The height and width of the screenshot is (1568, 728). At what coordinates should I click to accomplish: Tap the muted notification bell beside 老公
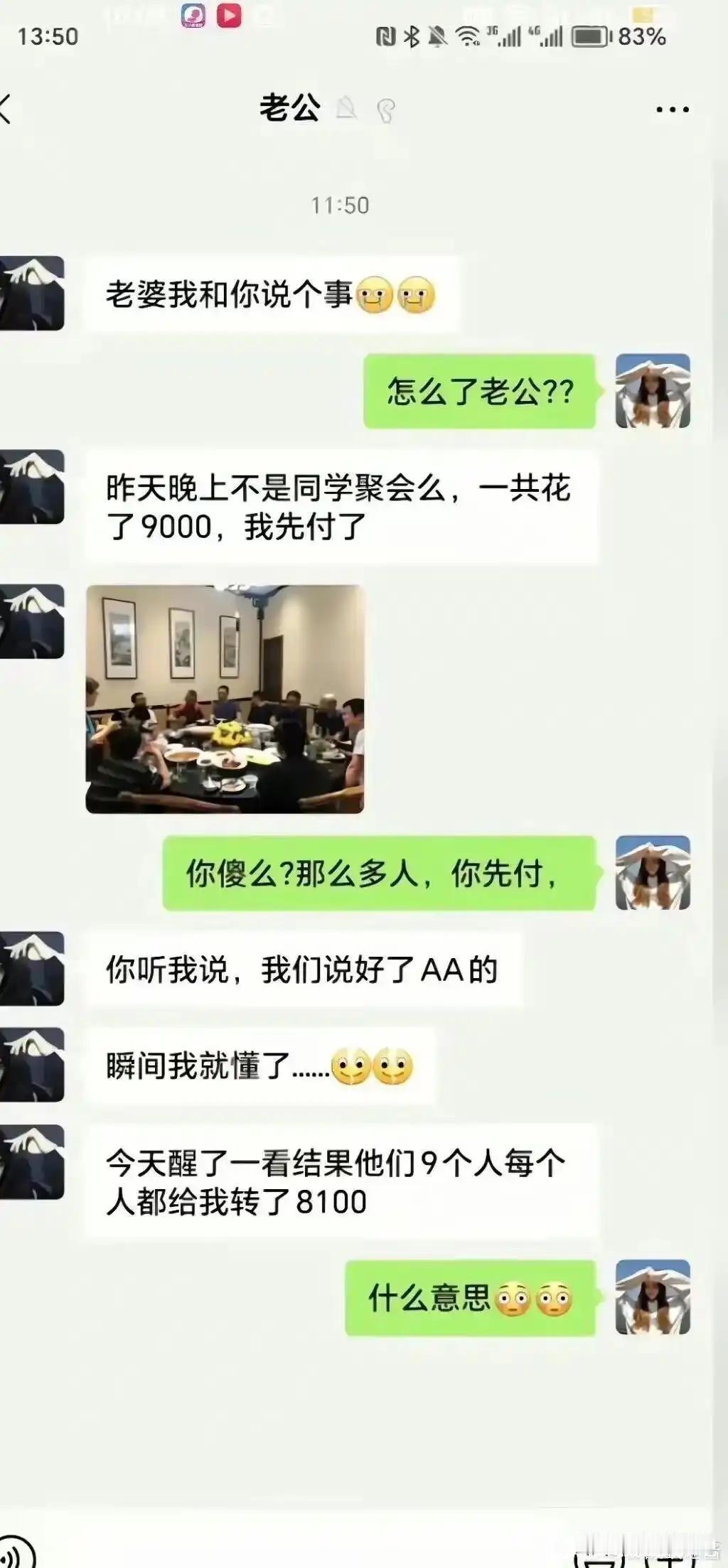tap(346, 107)
